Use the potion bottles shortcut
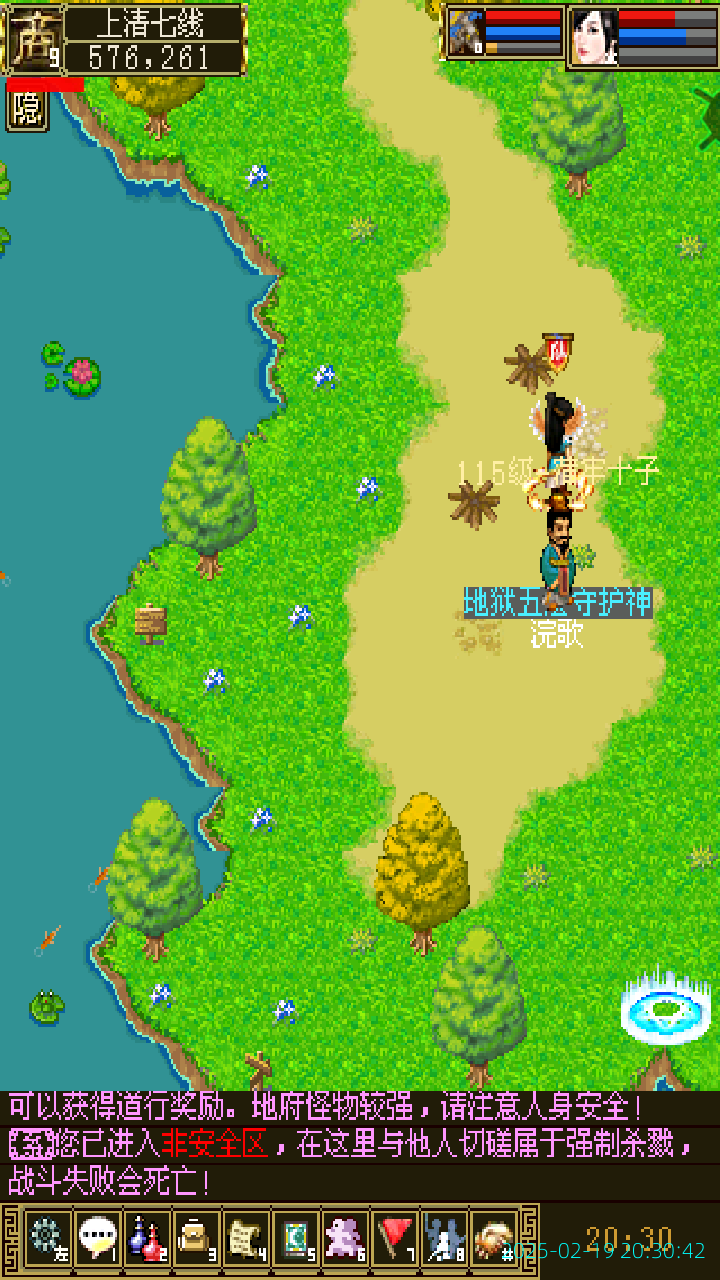This screenshot has height=1280, width=720. click(146, 1238)
